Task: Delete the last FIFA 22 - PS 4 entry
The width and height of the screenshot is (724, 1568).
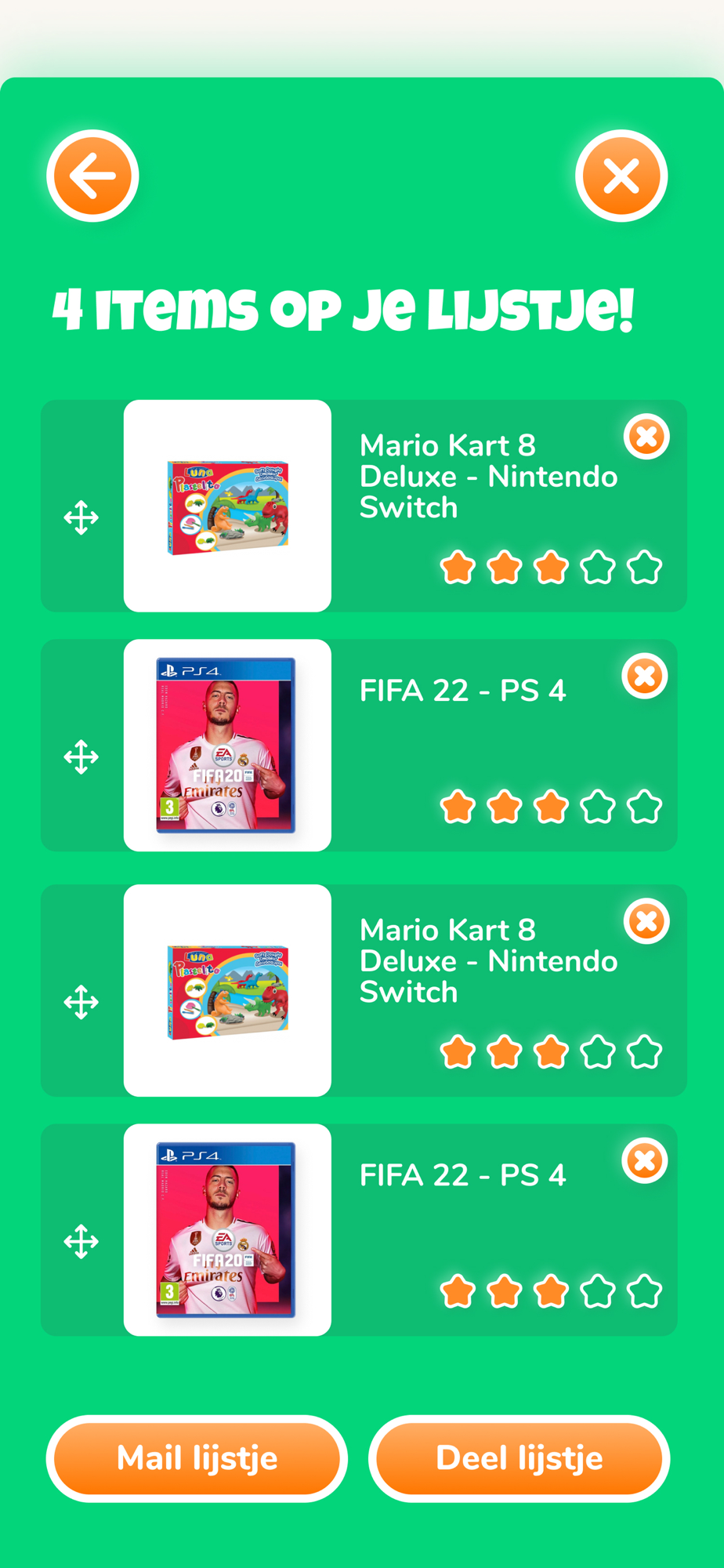Action: [x=645, y=1160]
